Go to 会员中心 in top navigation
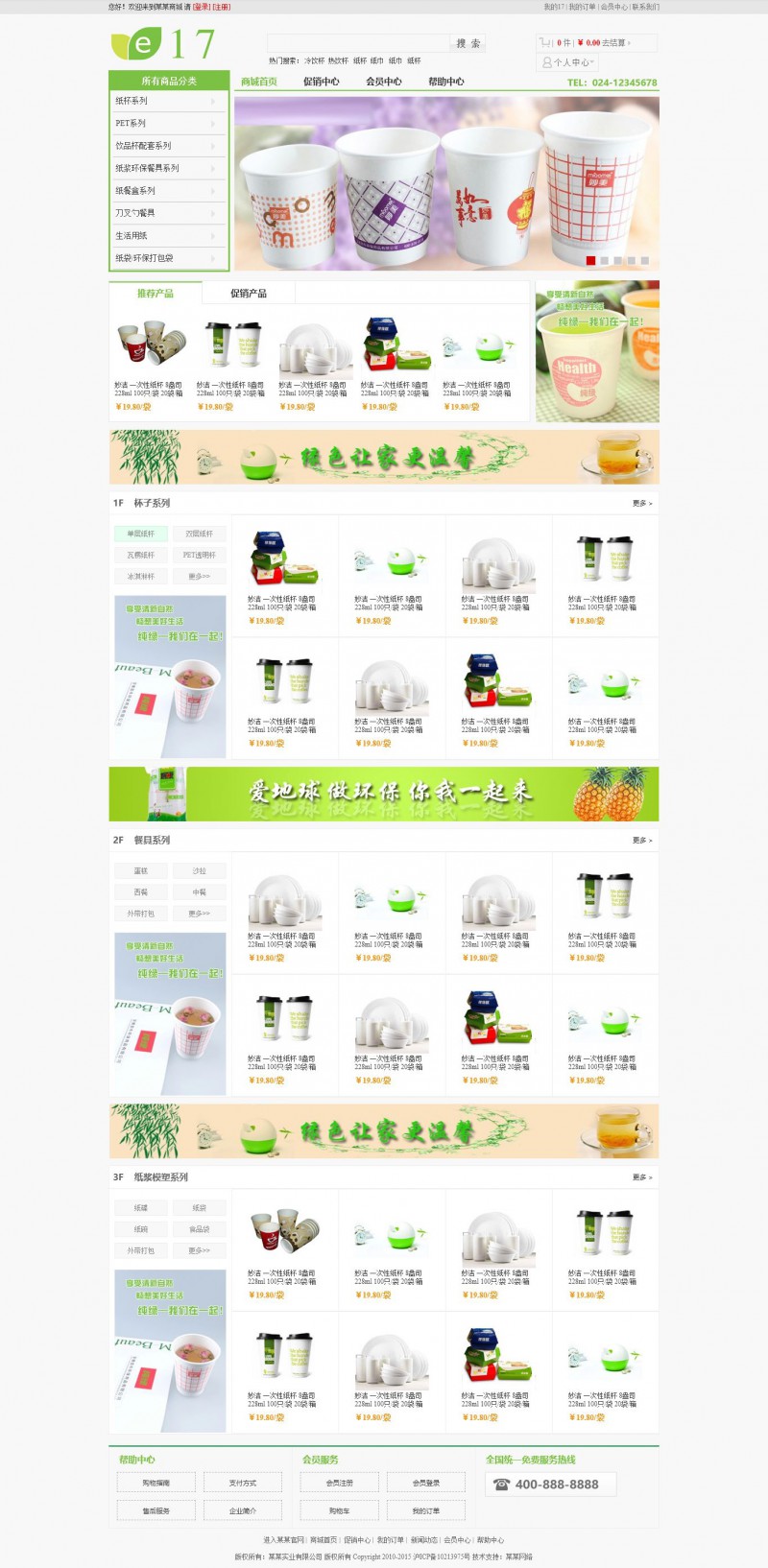The image size is (768, 1568). pyautogui.click(x=383, y=82)
